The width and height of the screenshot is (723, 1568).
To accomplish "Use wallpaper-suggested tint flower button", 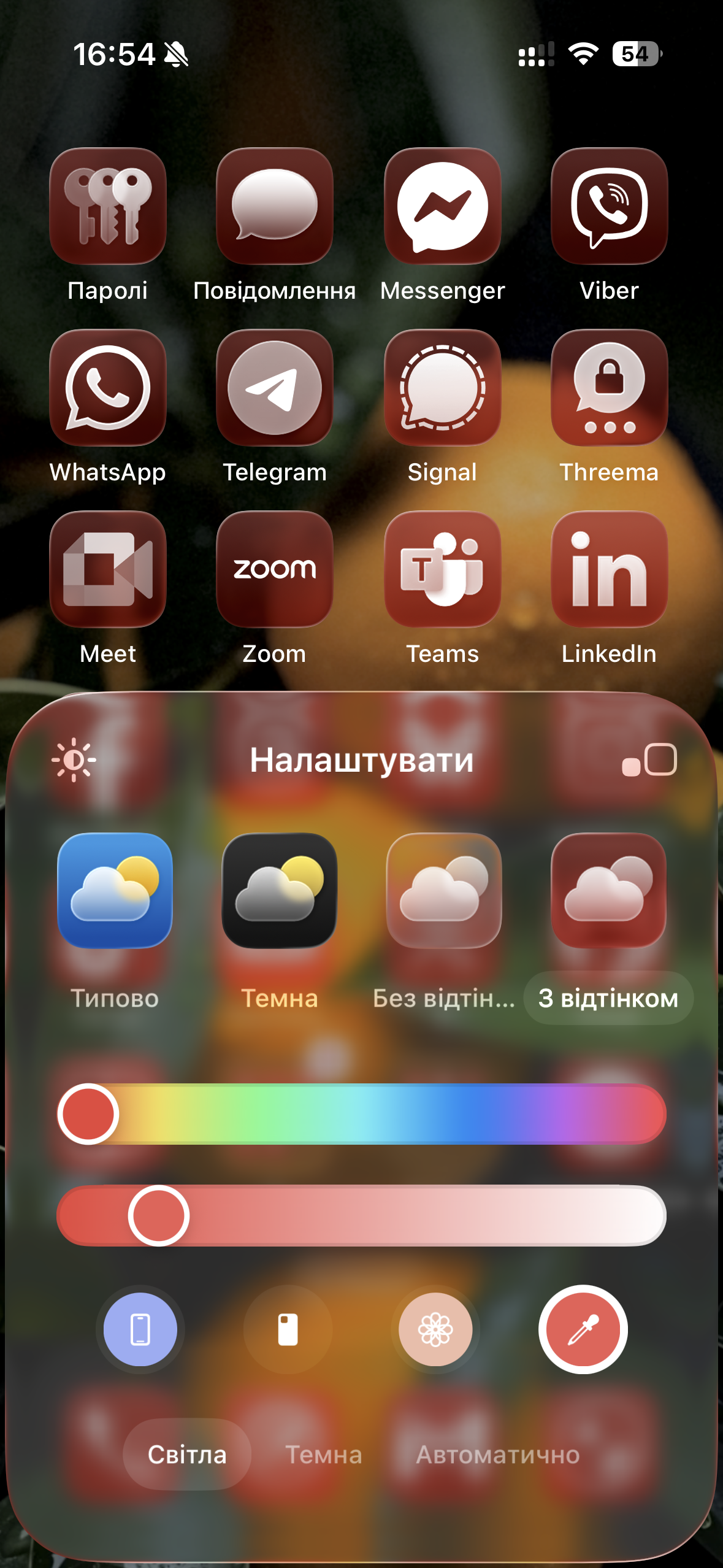I will coord(435,1329).
